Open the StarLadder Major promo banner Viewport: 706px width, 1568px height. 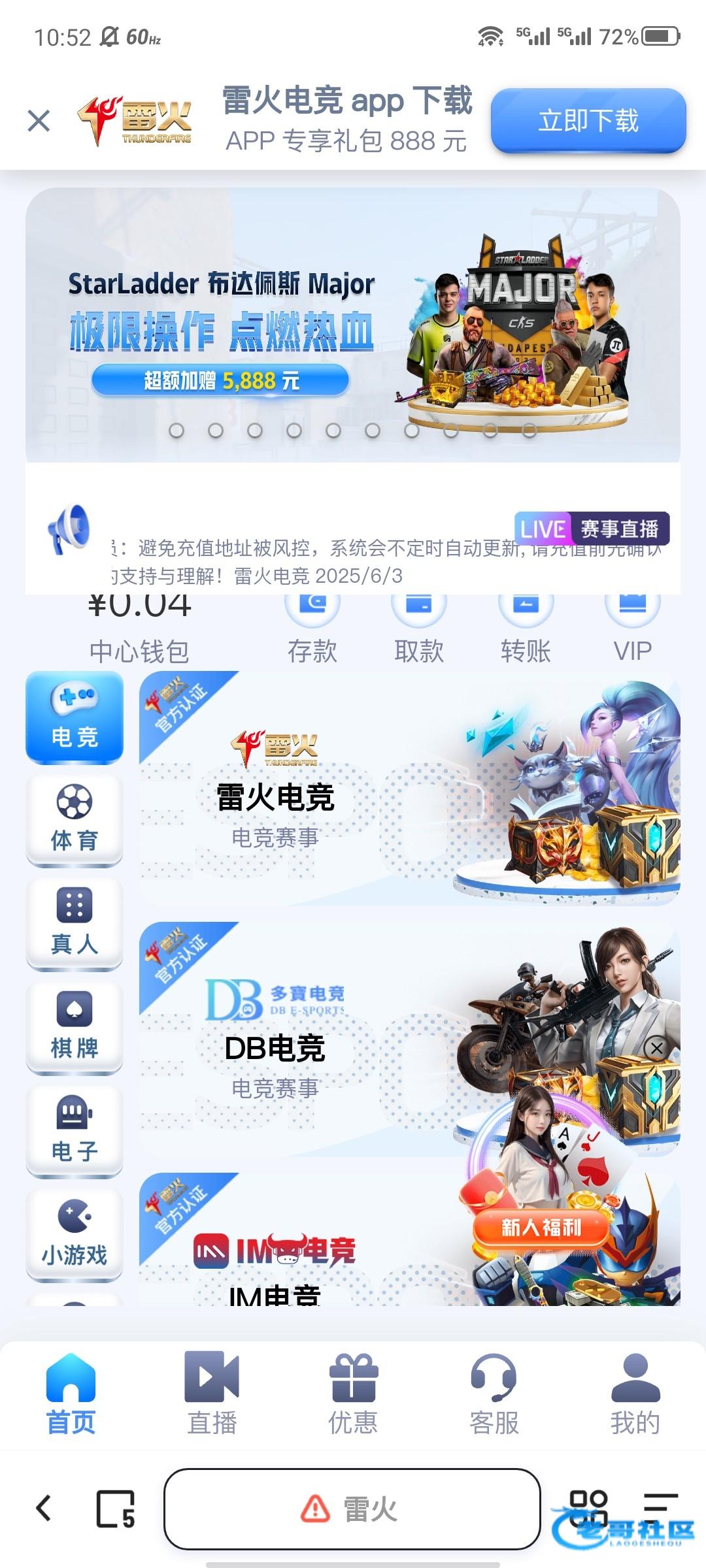(x=353, y=325)
